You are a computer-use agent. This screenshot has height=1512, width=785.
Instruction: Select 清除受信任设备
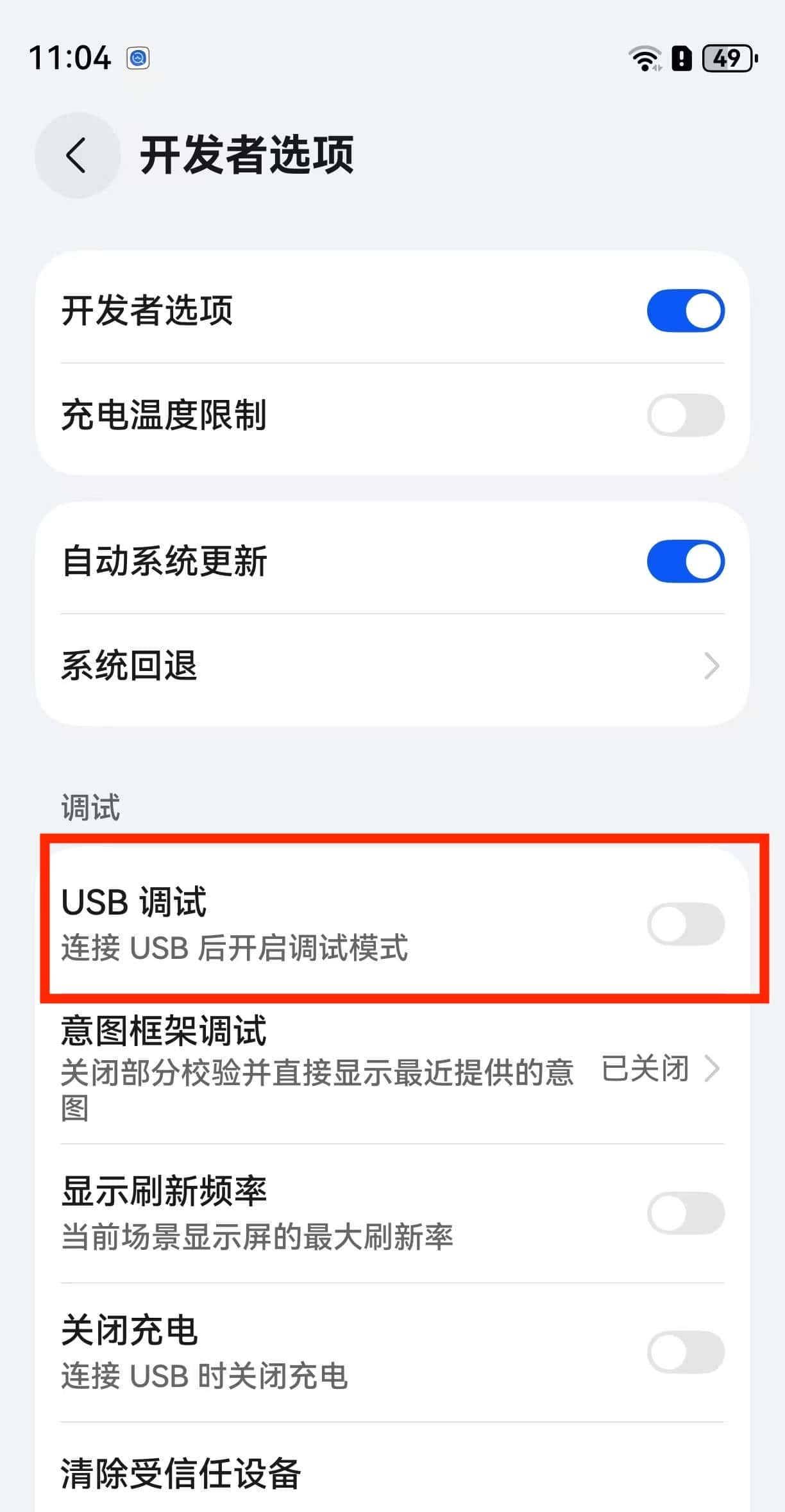(x=391, y=1473)
